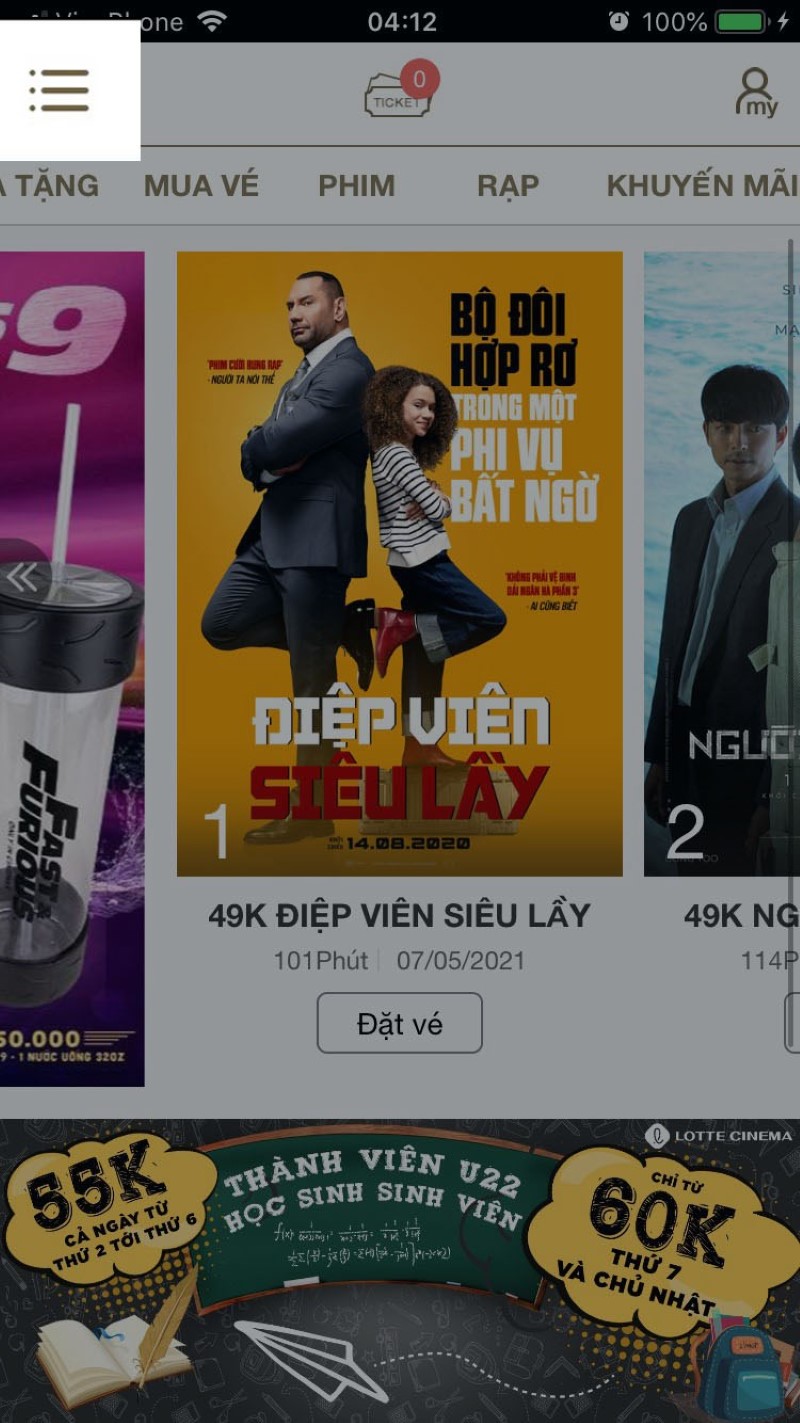The width and height of the screenshot is (800, 1423).
Task: Tap the left double-arrow carousel button
Action: 22,577
